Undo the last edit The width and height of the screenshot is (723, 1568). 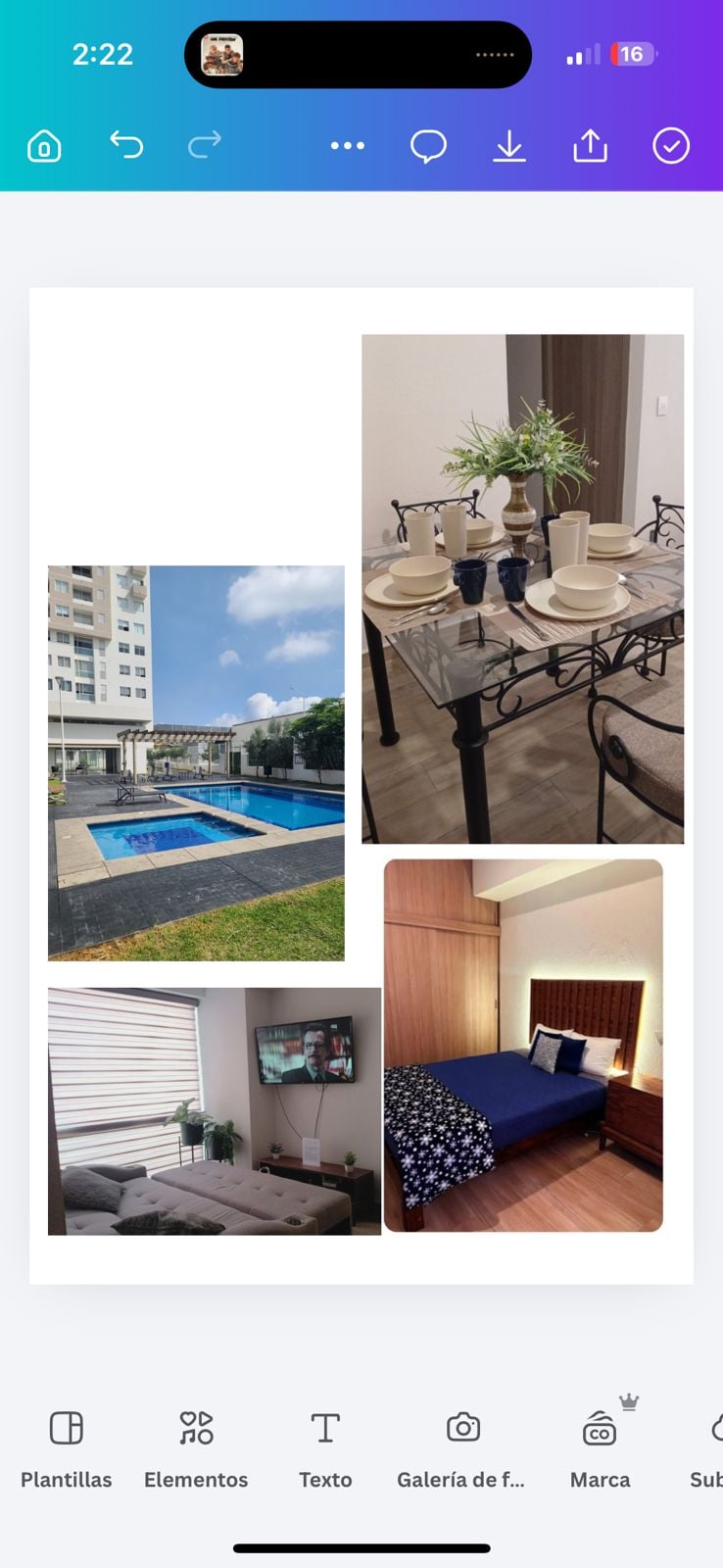[x=126, y=146]
